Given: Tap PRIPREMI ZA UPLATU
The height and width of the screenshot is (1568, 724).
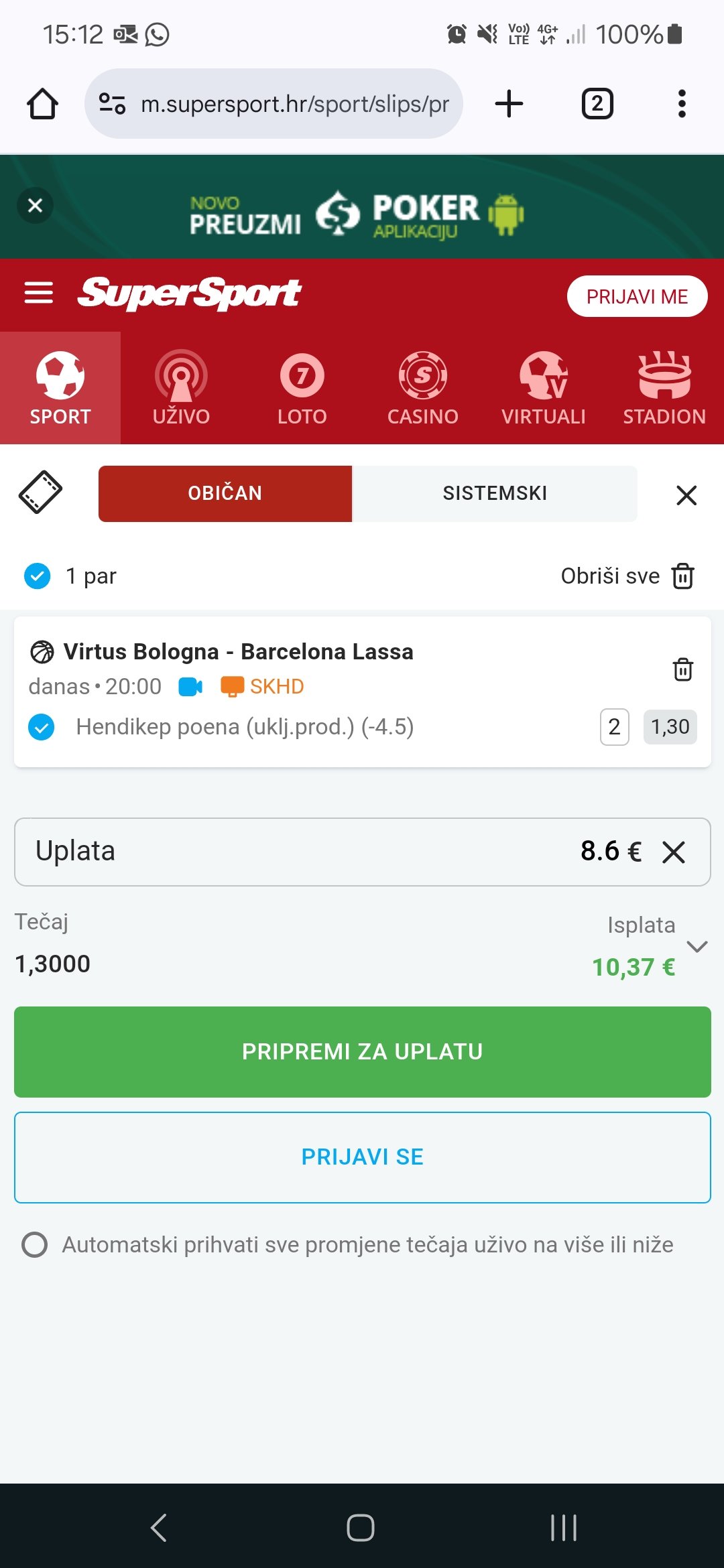Looking at the screenshot, I should pos(362,1051).
